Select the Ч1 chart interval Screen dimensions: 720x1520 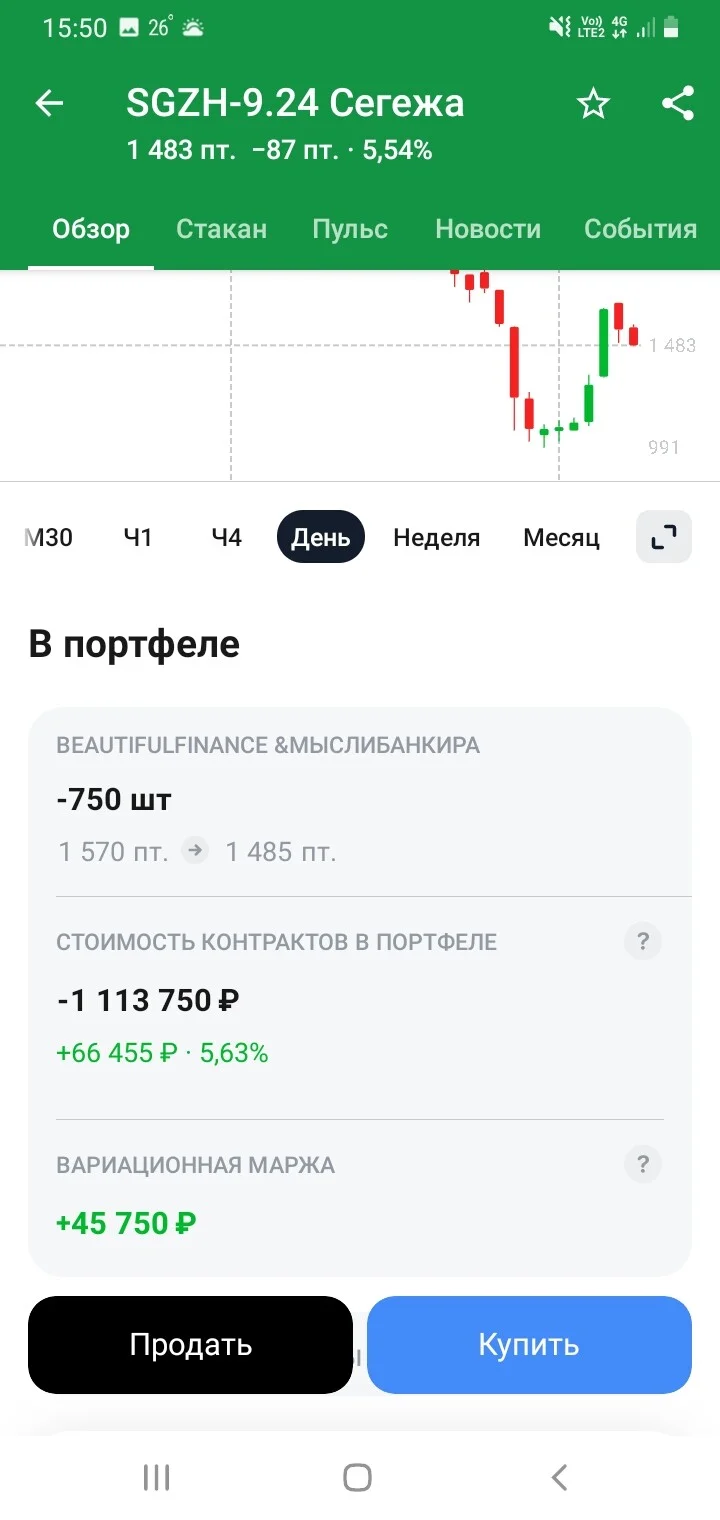(138, 537)
